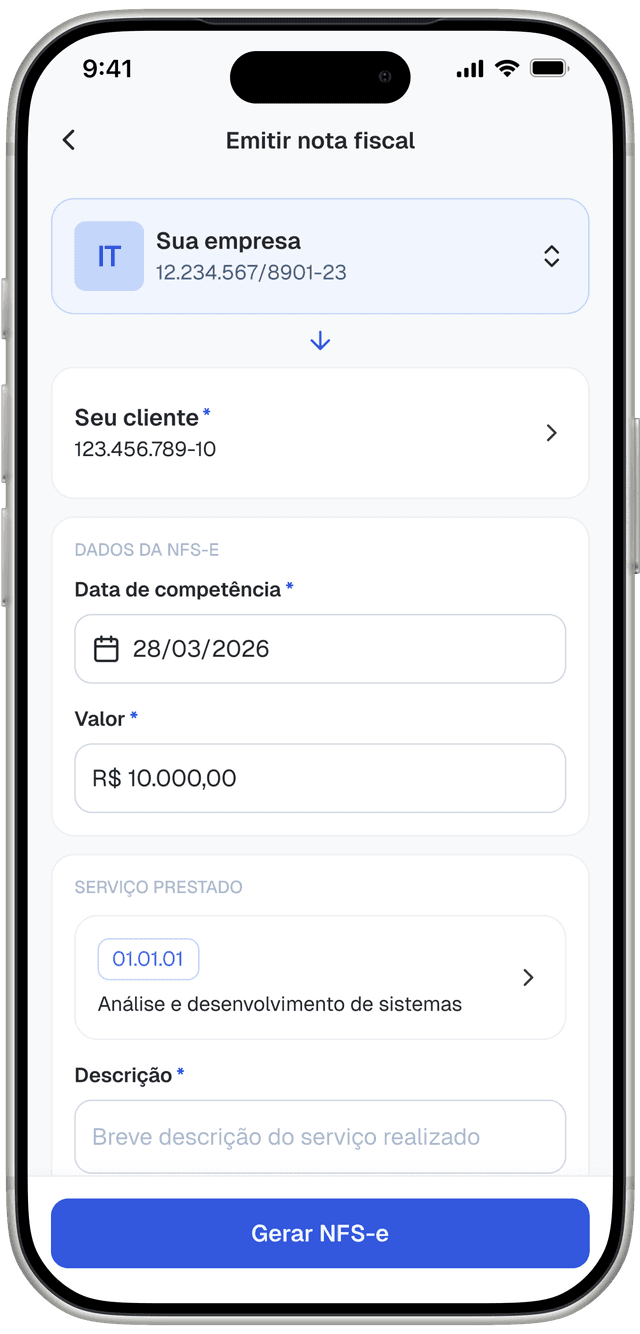Edit the Valor amount field
Image resolution: width=640 pixels, height=1334 pixels.
point(320,778)
